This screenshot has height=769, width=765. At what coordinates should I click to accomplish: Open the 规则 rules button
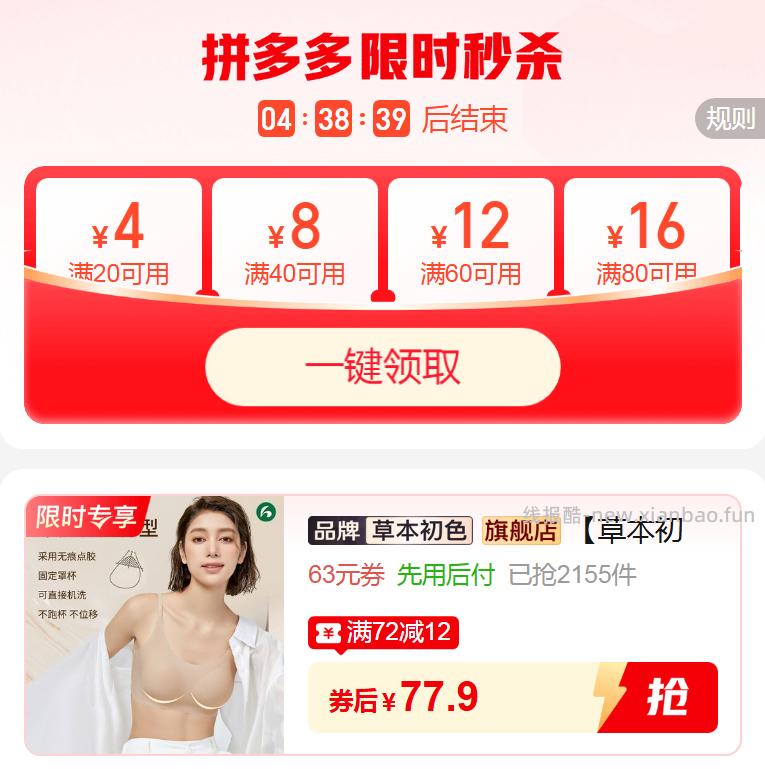point(729,118)
